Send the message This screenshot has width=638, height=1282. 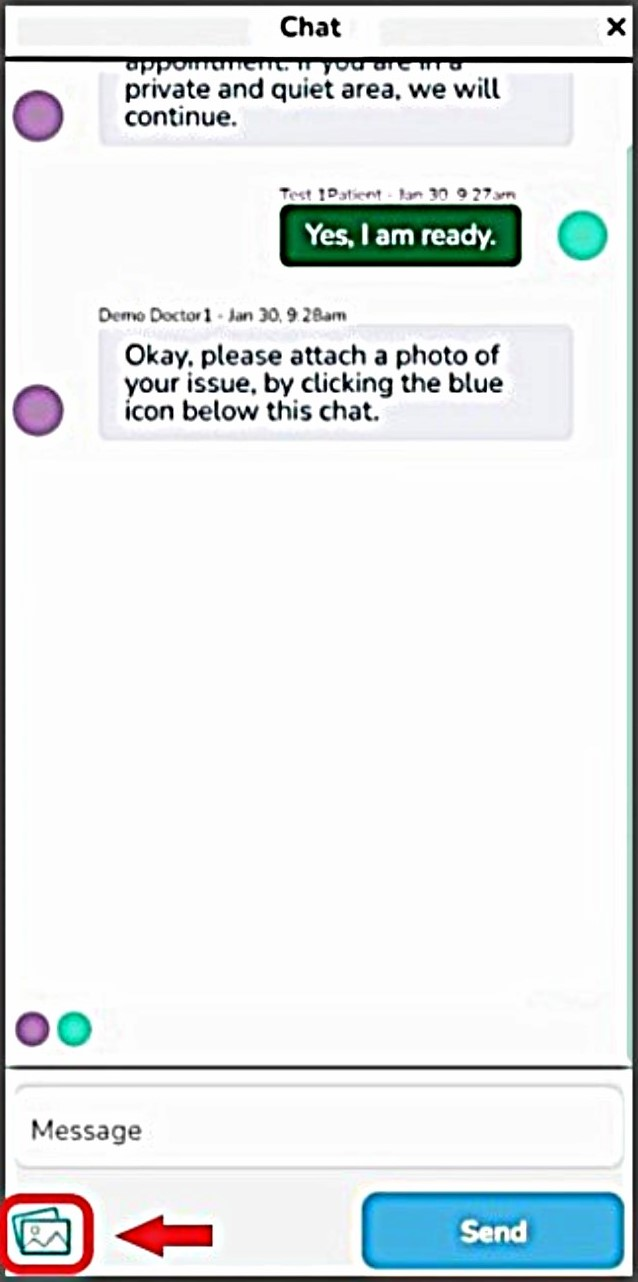pyautogui.click(x=492, y=1230)
